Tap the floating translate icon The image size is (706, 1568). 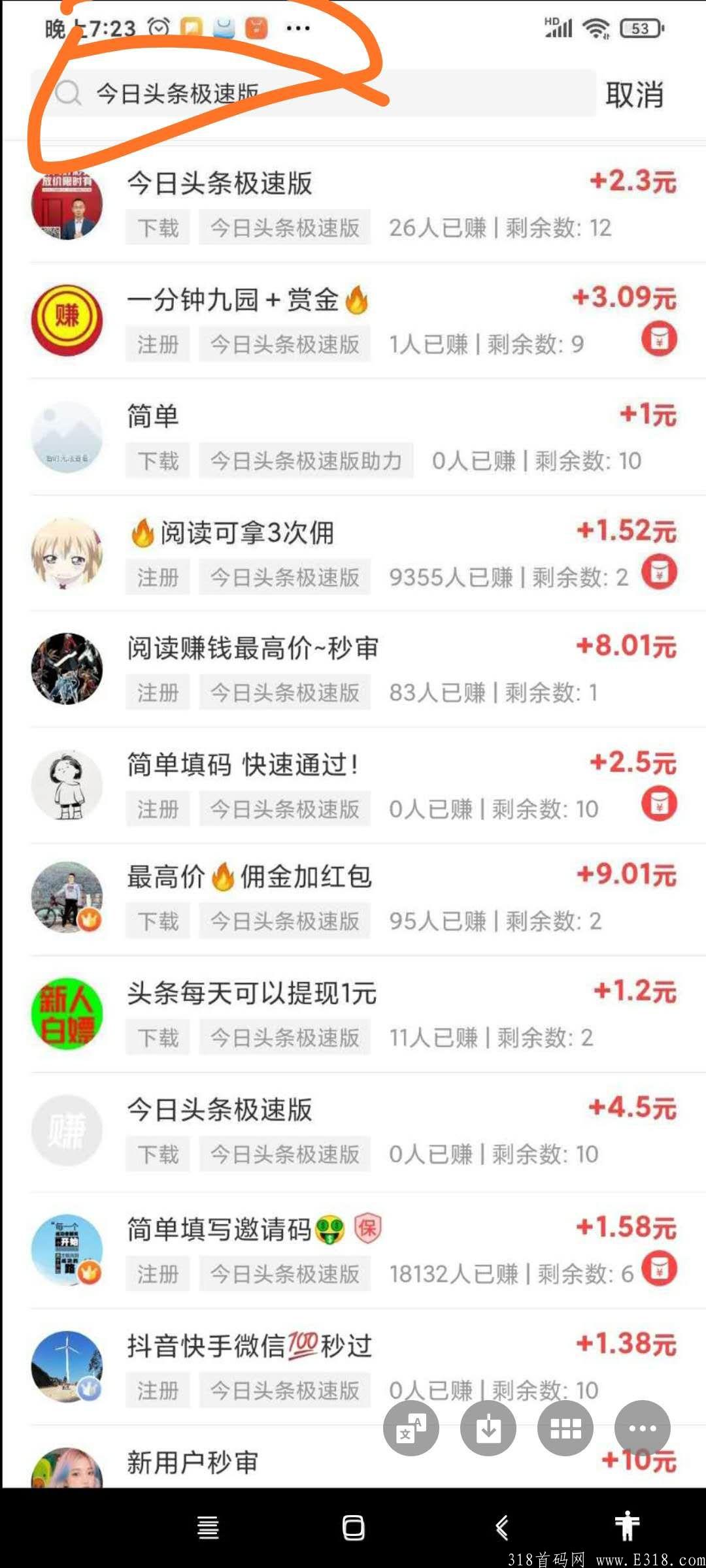pyautogui.click(x=411, y=1428)
